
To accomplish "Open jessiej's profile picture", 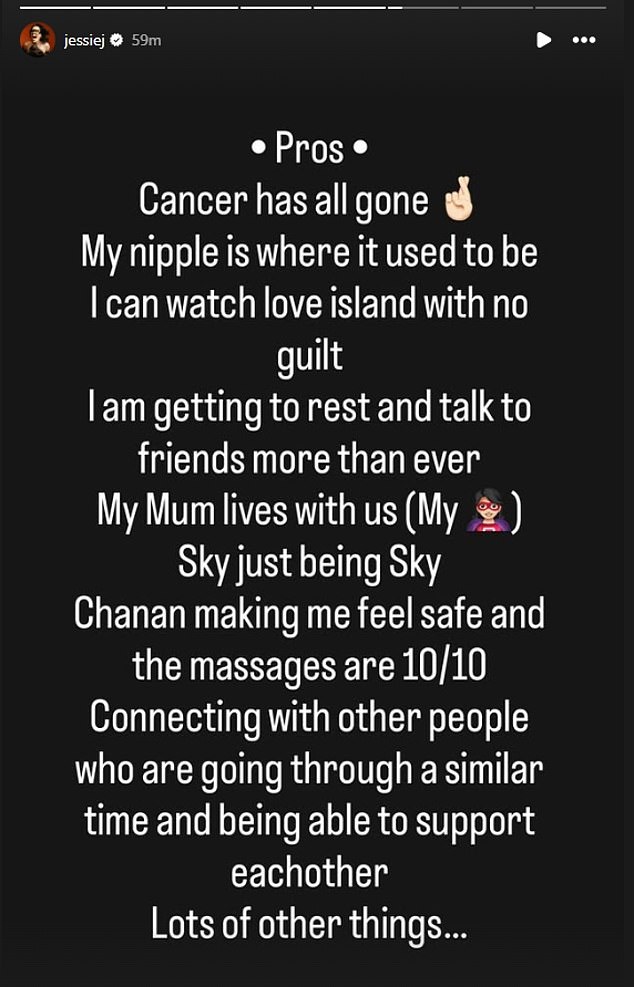I will 37,40.
